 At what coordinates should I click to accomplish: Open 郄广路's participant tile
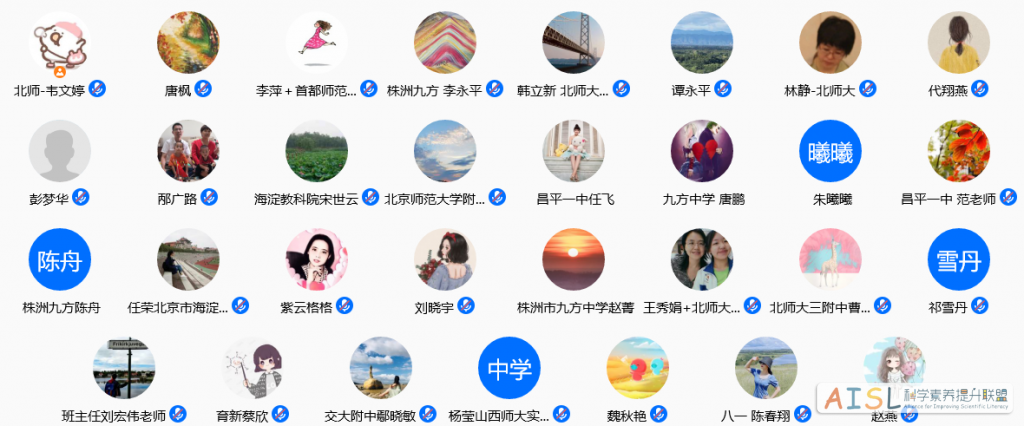coord(188,151)
